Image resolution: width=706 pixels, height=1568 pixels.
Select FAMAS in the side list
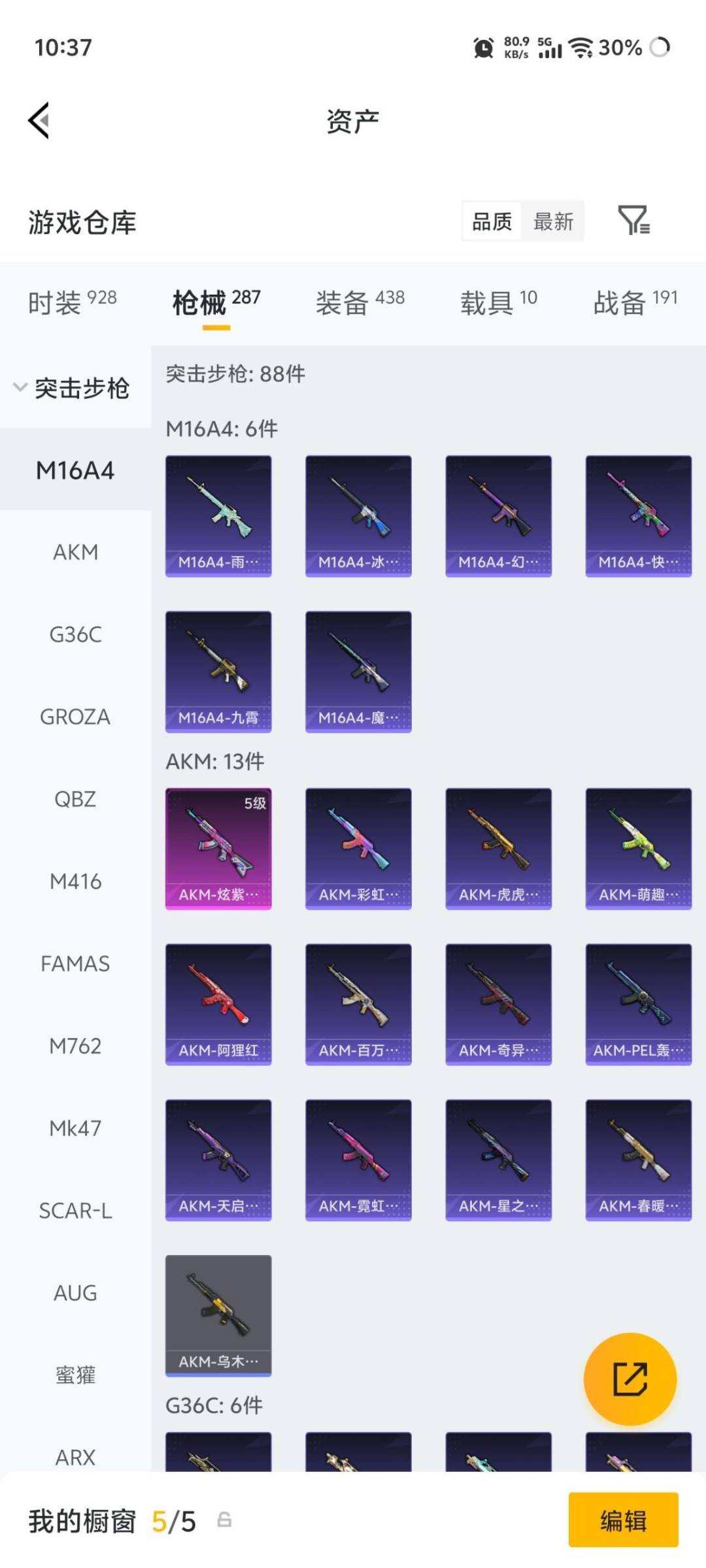click(76, 964)
